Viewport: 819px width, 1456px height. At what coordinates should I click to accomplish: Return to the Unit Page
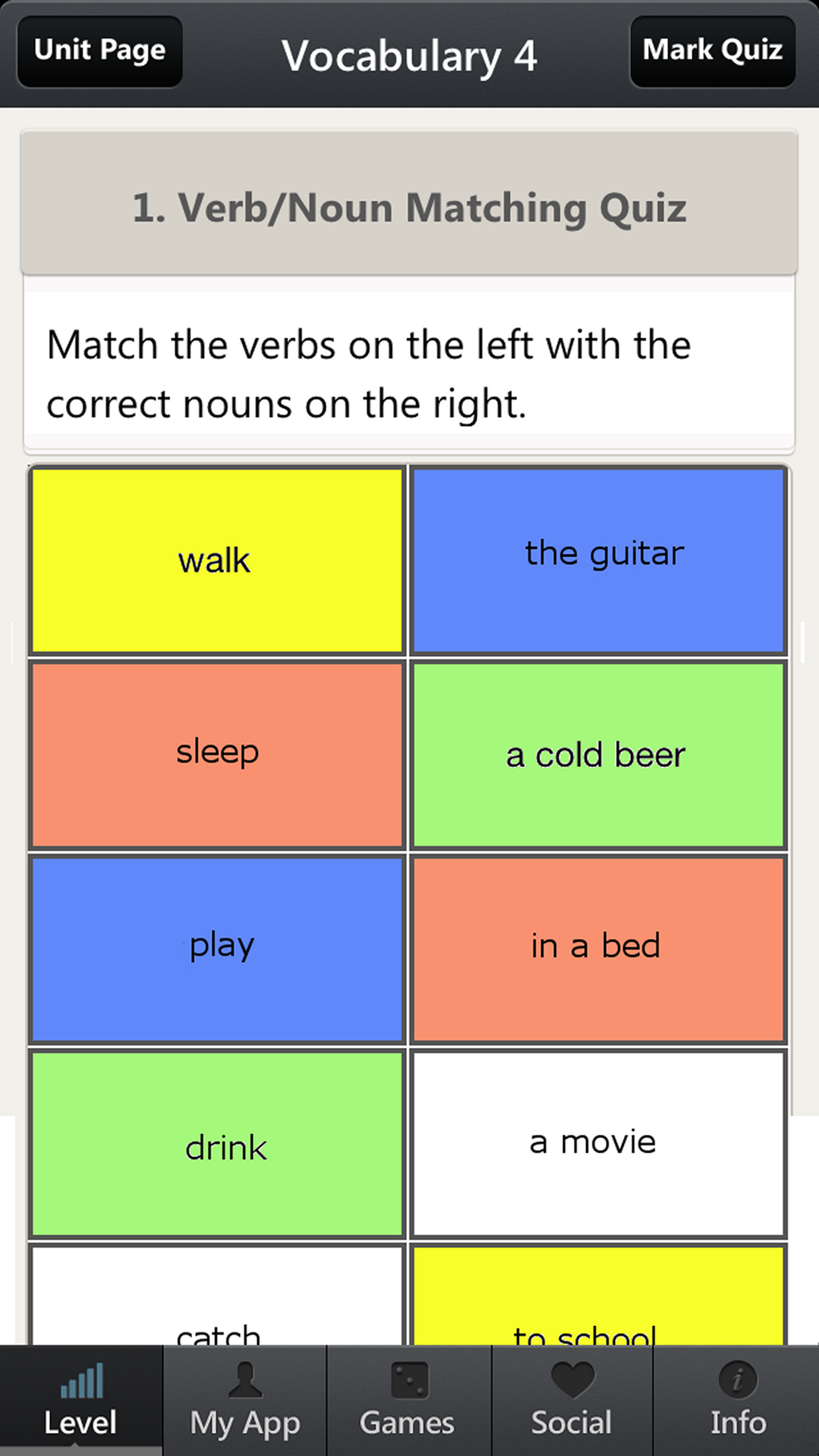tap(99, 50)
